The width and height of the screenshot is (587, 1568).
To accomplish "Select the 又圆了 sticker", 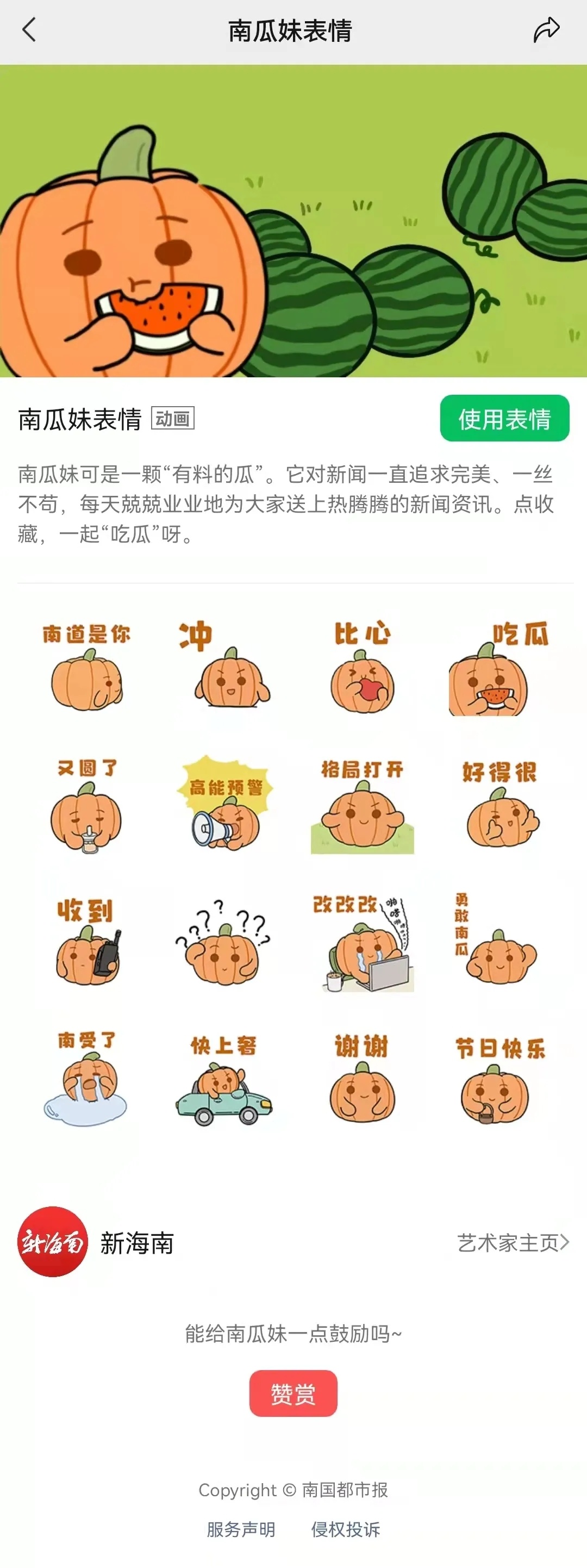I will (x=86, y=806).
